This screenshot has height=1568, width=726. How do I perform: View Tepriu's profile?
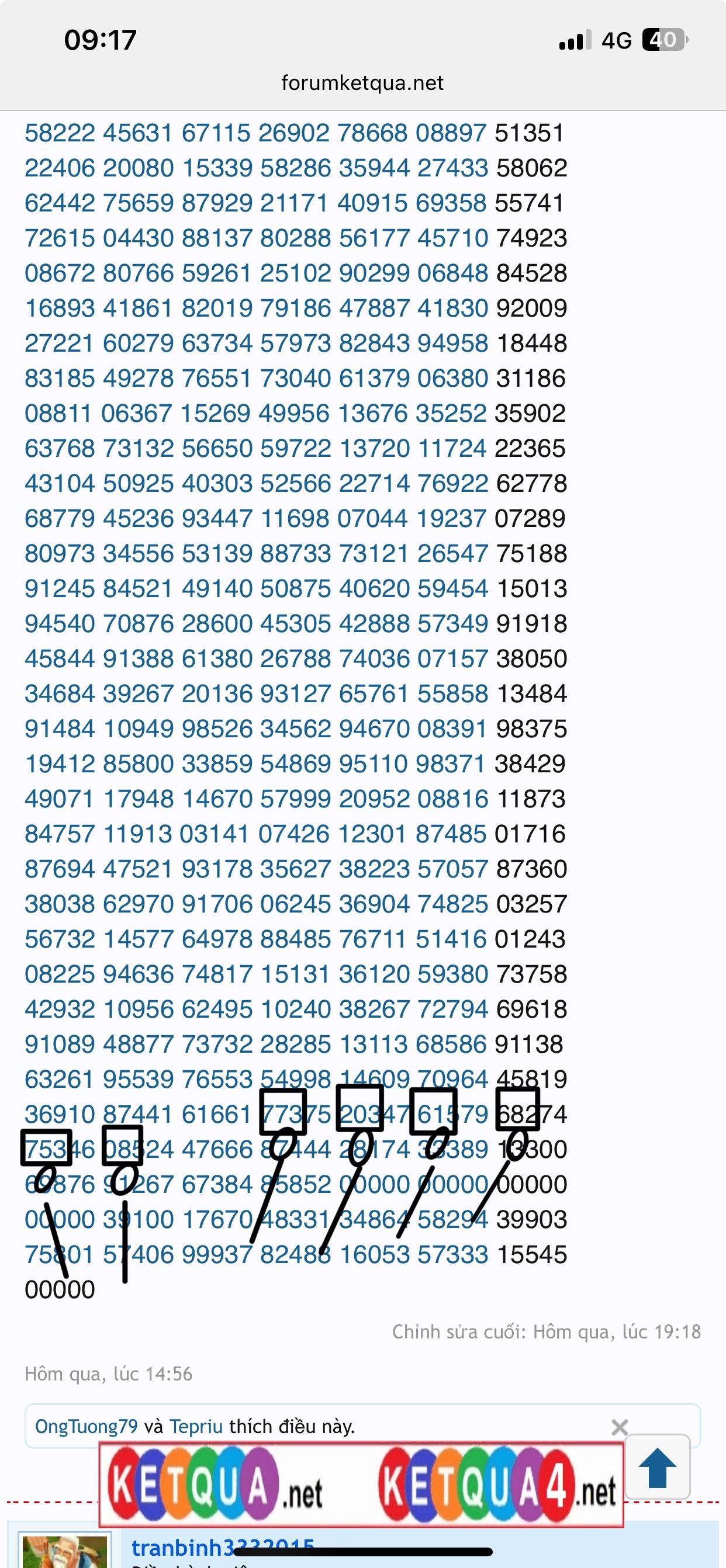[x=196, y=1426]
